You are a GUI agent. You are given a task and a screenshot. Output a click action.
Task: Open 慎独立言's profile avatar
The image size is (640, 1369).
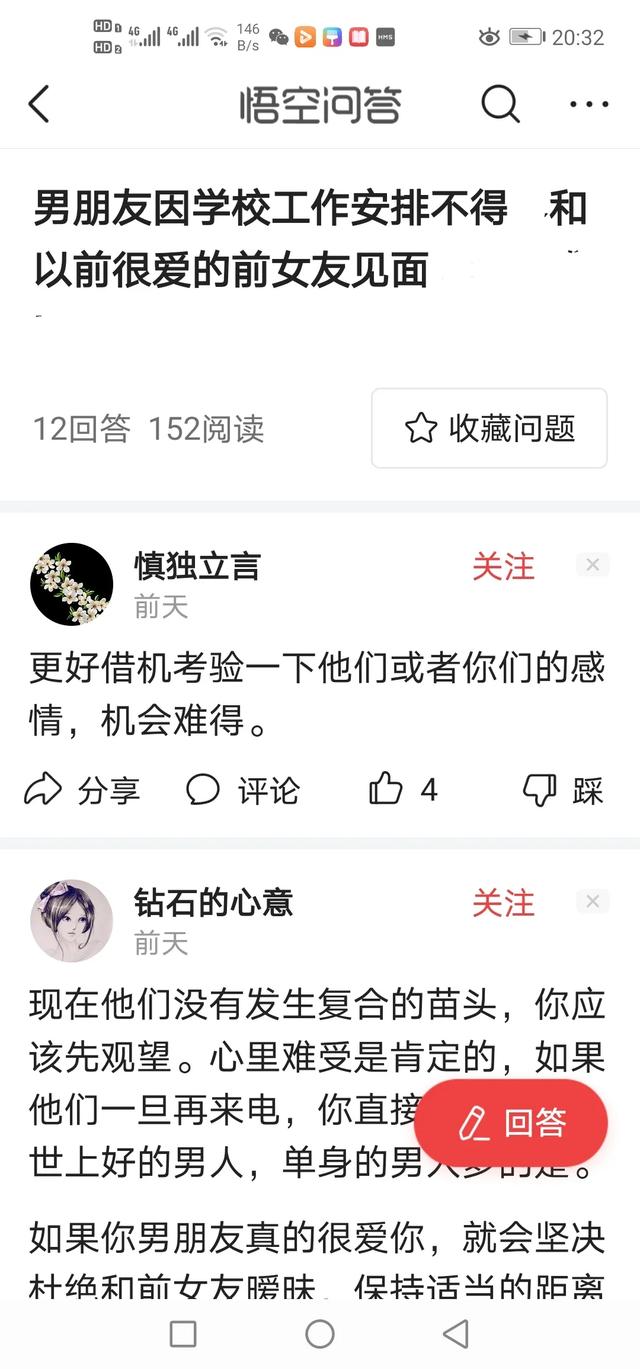72,585
